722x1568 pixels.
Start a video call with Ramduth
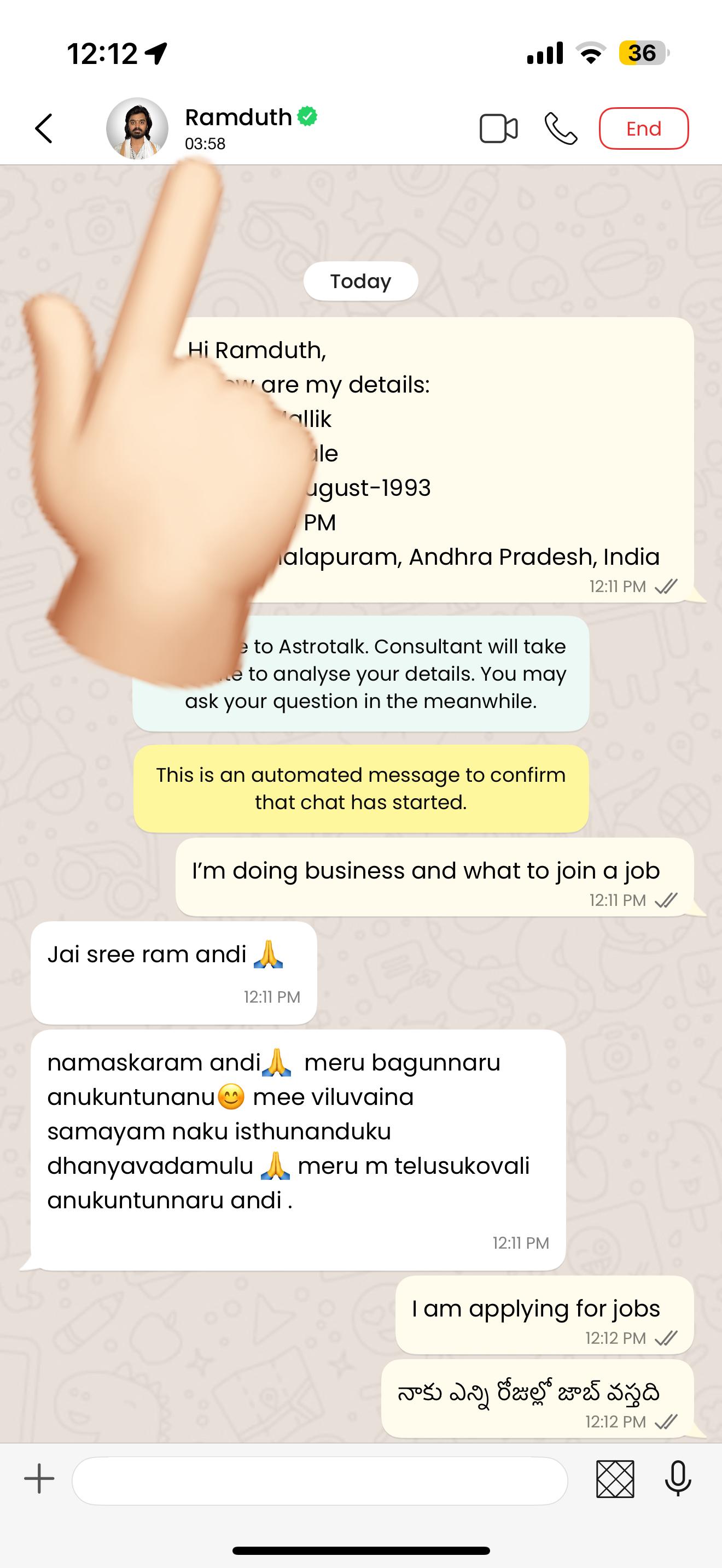coord(499,128)
